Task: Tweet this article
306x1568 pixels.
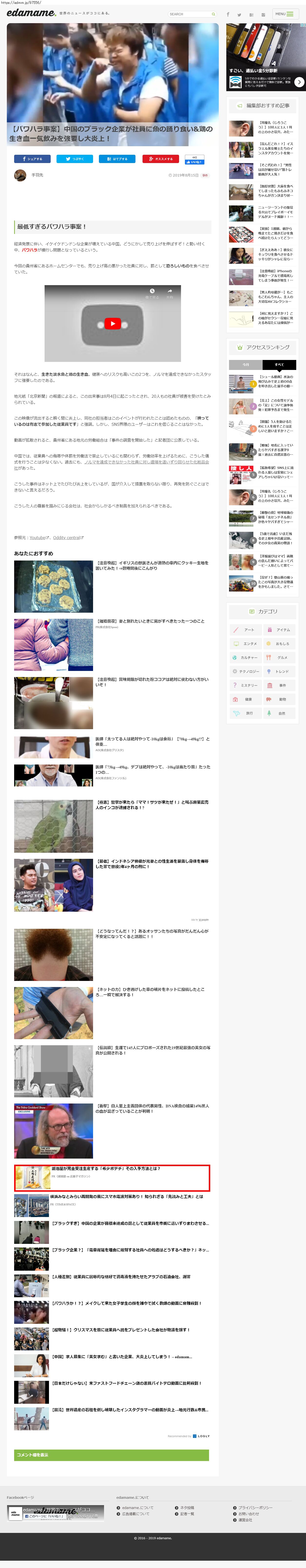Action: click(x=75, y=159)
